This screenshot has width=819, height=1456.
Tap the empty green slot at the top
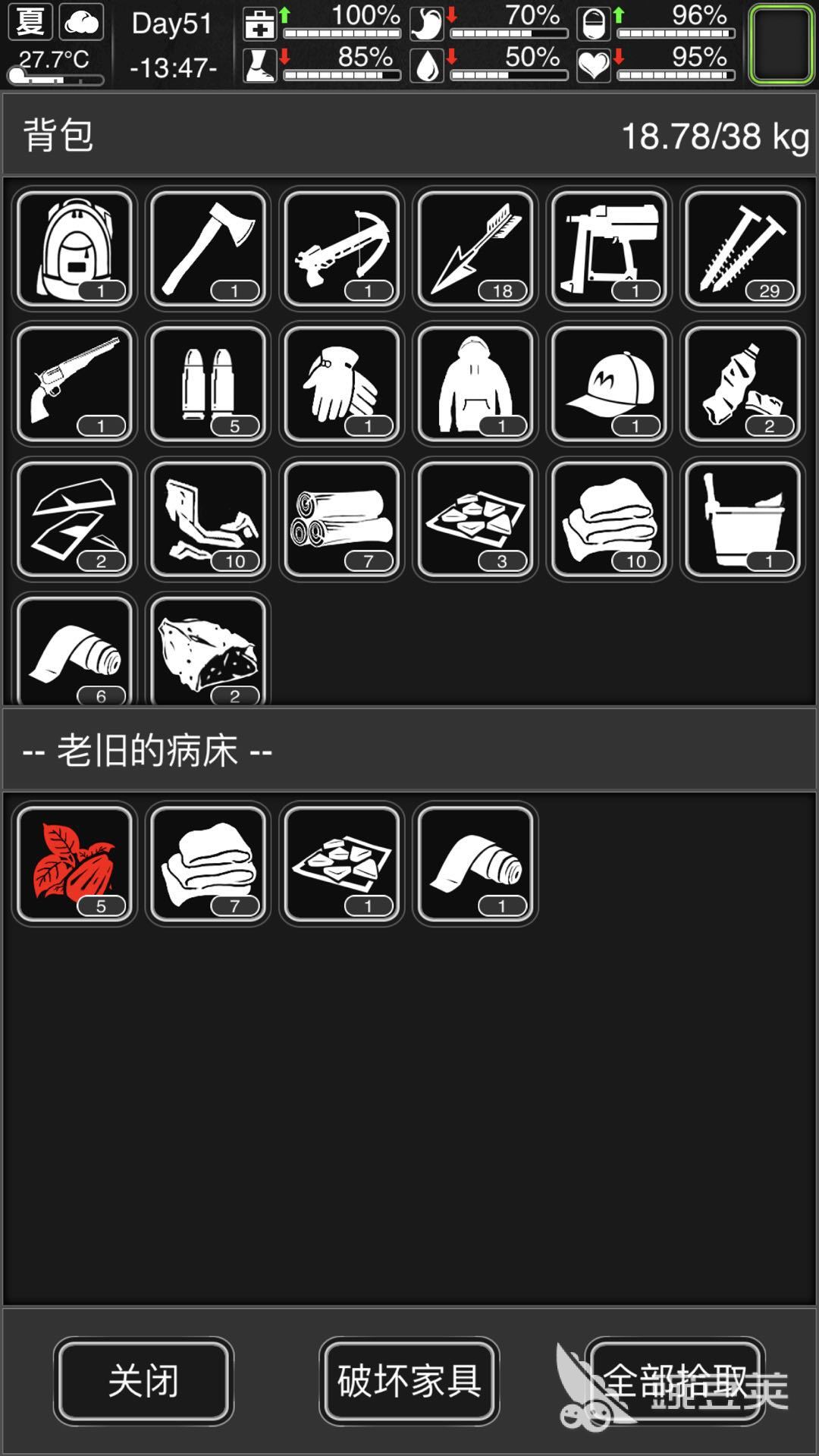[x=781, y=43]
